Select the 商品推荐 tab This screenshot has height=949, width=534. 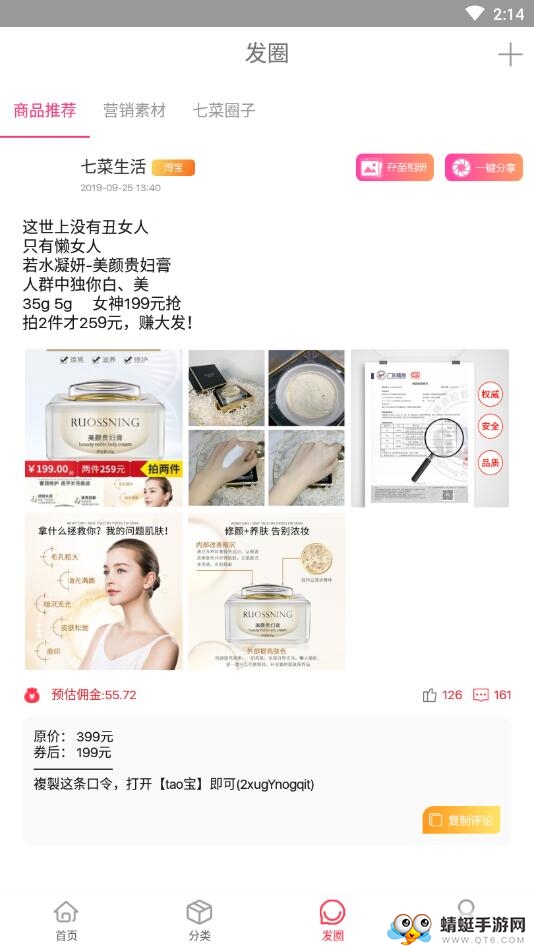[x=45, y=110]
